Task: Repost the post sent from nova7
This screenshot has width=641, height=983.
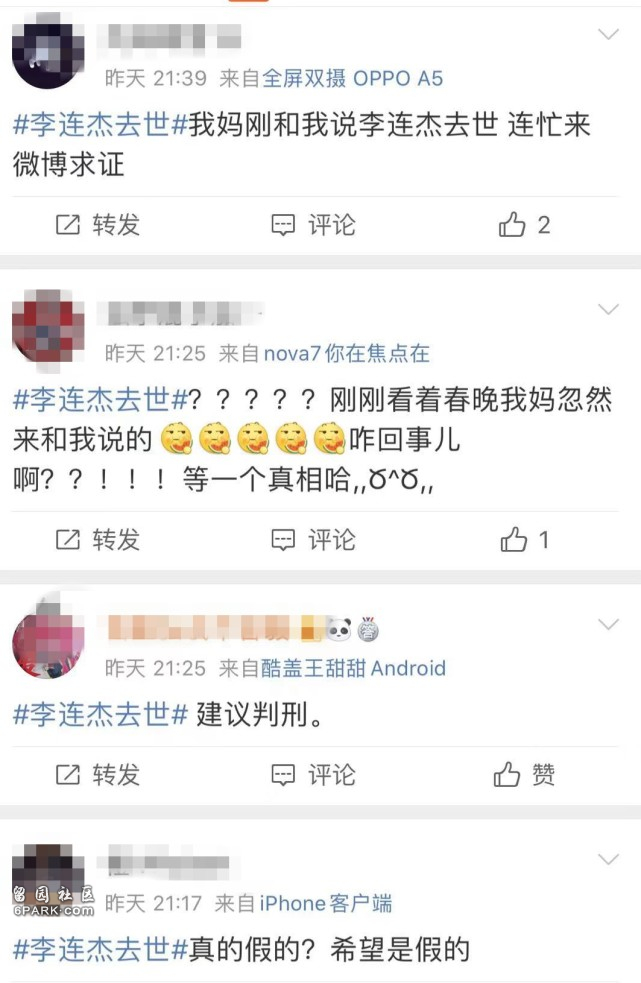Action: point(98,540)
